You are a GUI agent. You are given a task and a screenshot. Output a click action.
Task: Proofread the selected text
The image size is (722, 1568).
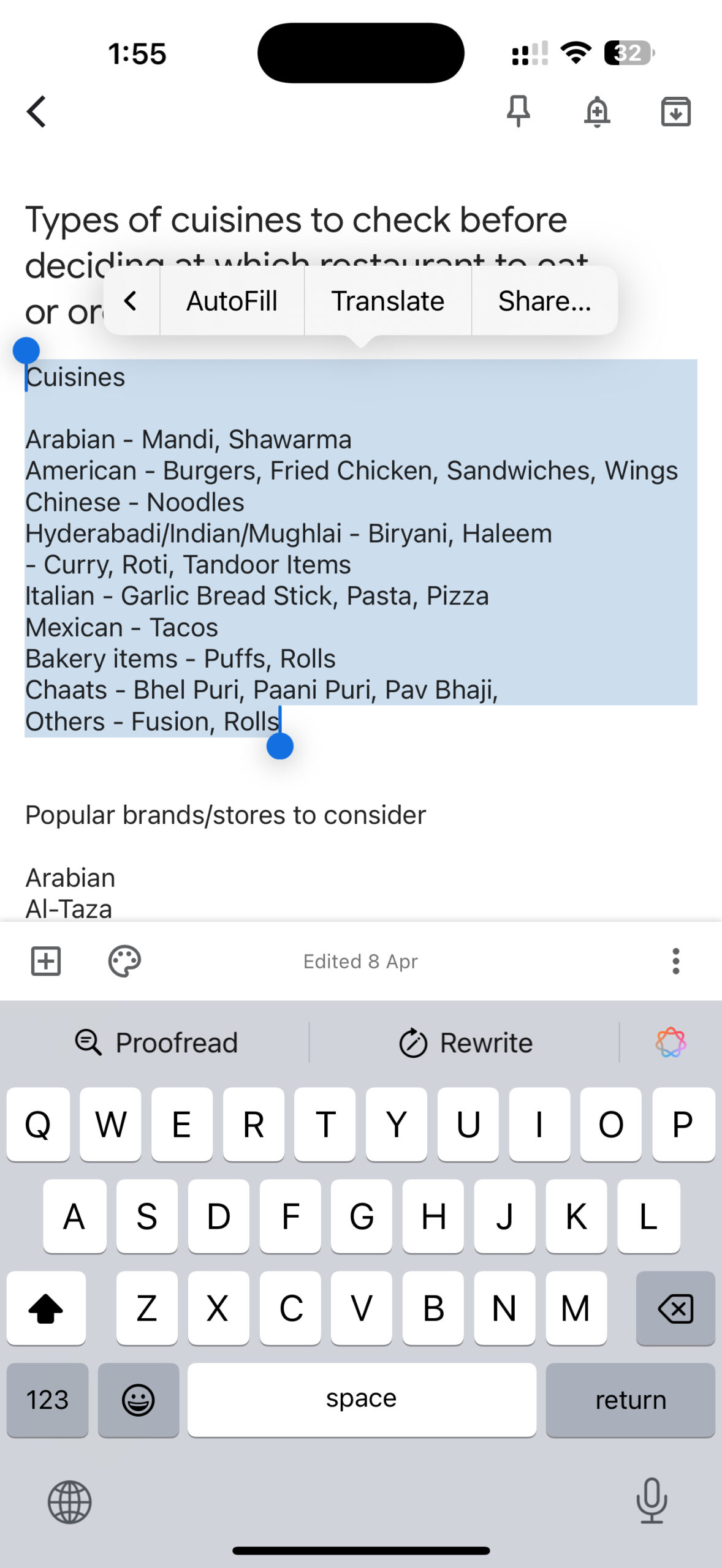coord(157,1042)
